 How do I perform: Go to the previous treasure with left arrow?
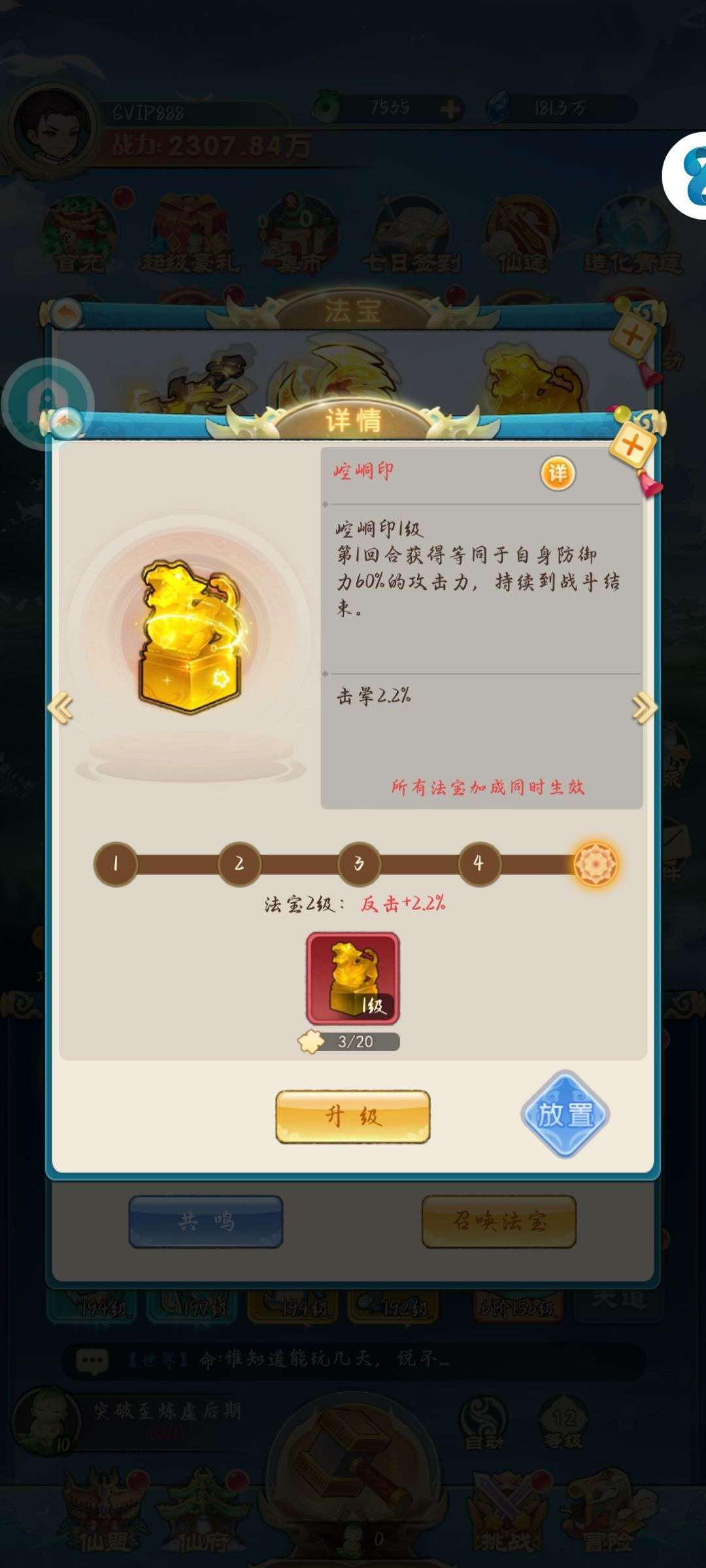(x=61, y=708)
